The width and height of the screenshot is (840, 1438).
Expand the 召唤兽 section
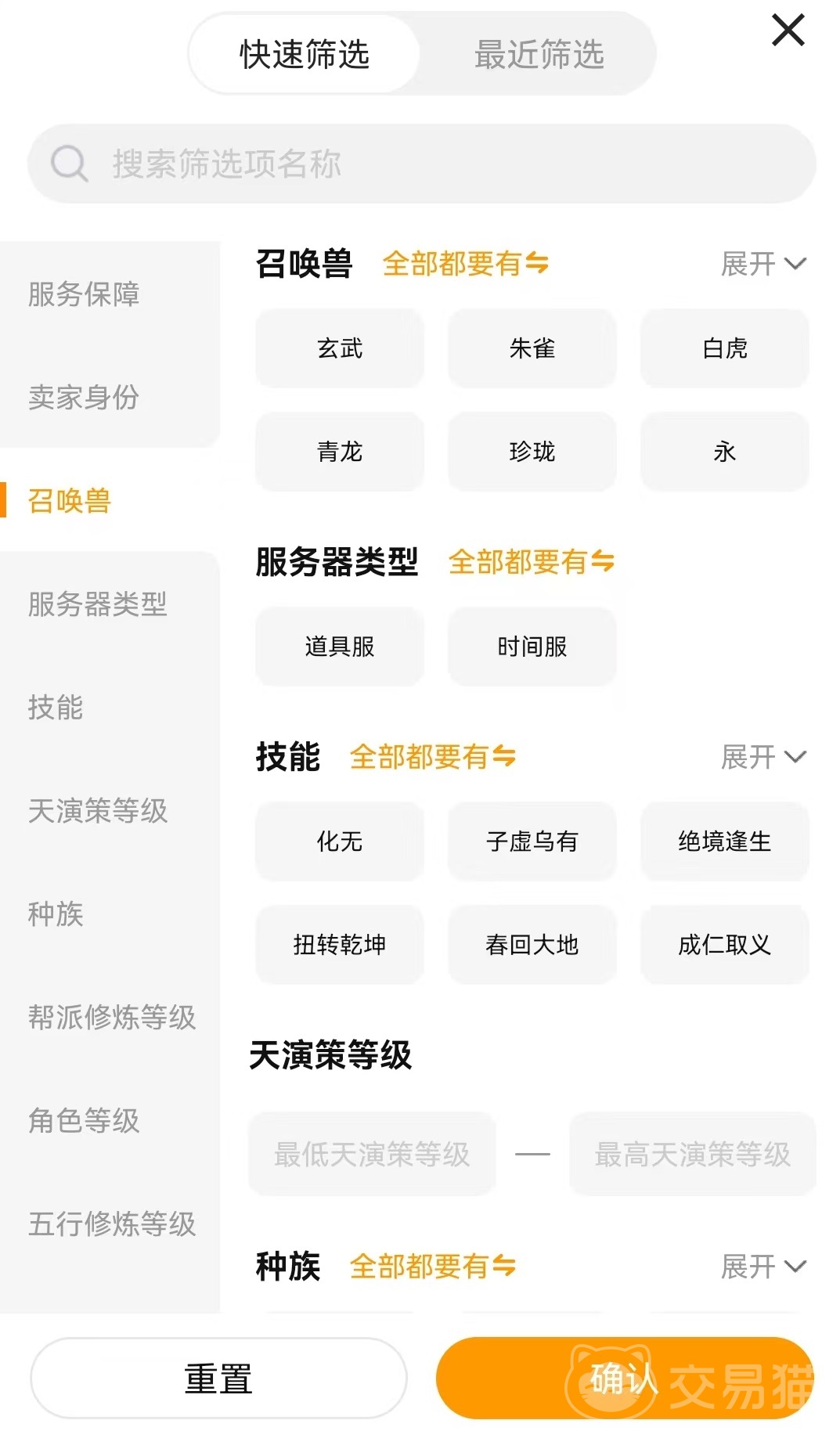point(763,264)
